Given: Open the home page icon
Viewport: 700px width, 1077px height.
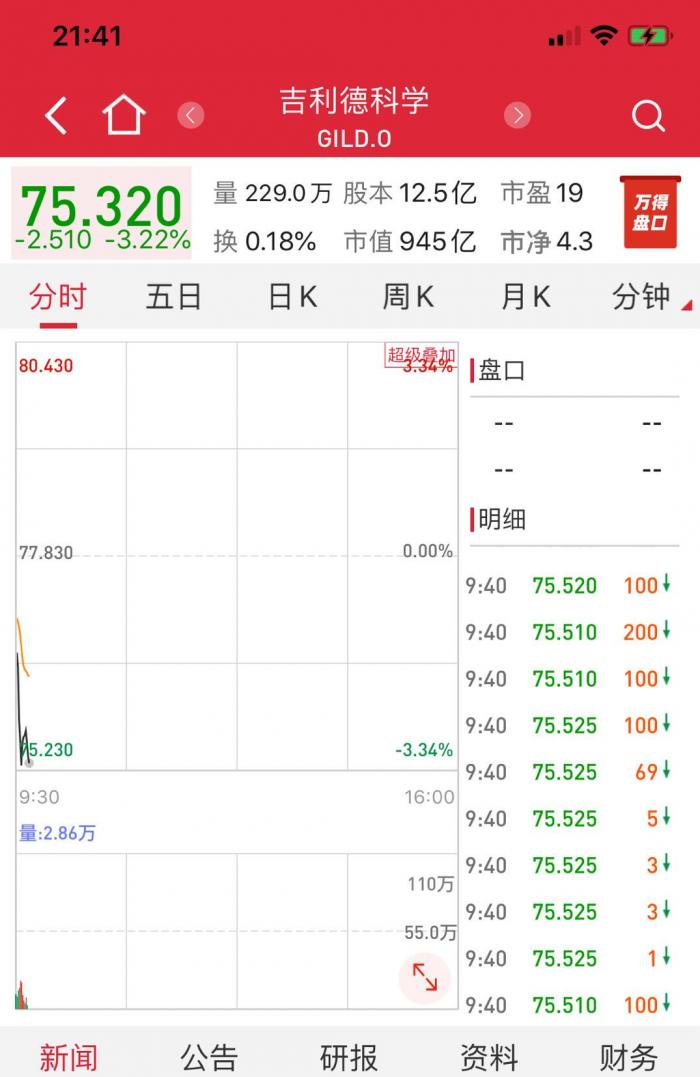Looking at the screenshot, I should [124, 116].
